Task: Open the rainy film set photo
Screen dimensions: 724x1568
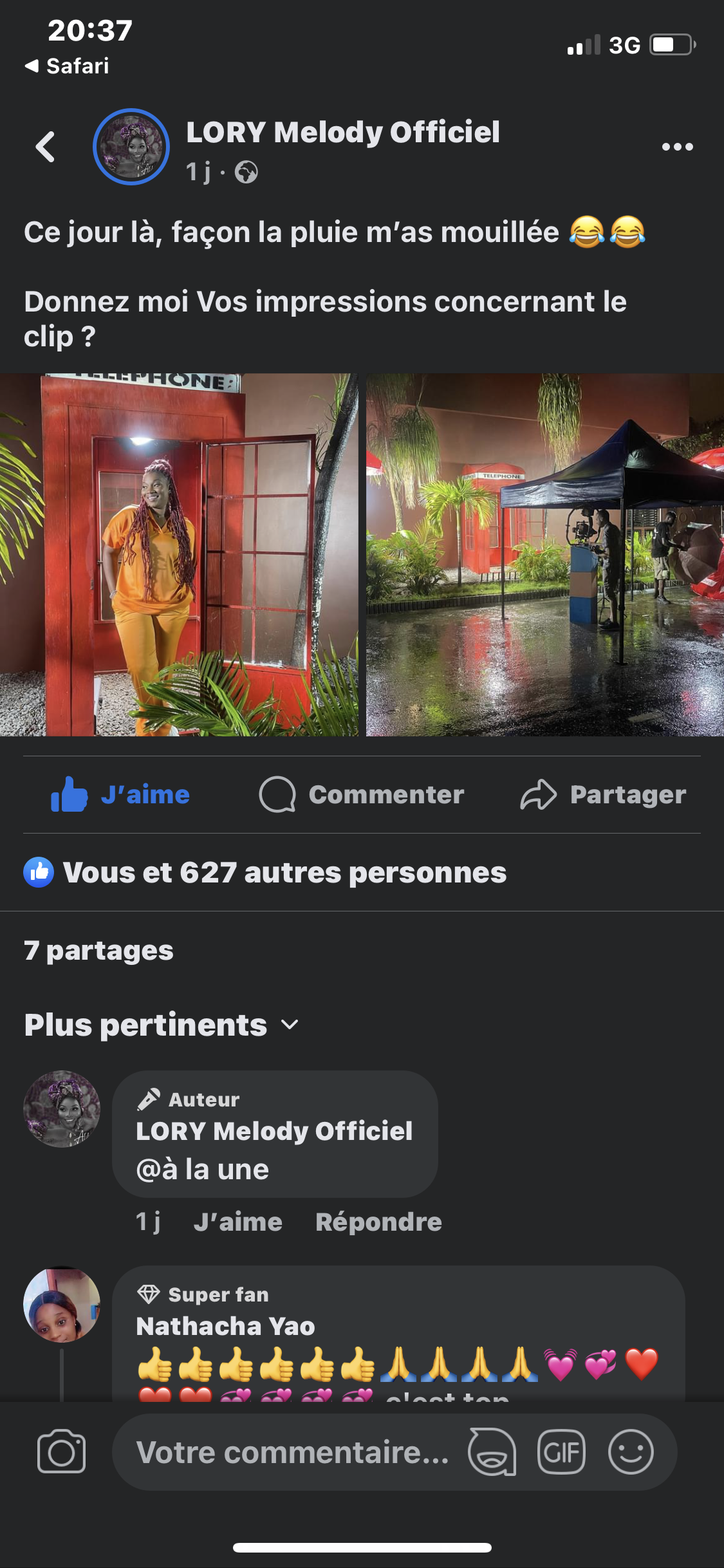Action: tap(544, 555)
